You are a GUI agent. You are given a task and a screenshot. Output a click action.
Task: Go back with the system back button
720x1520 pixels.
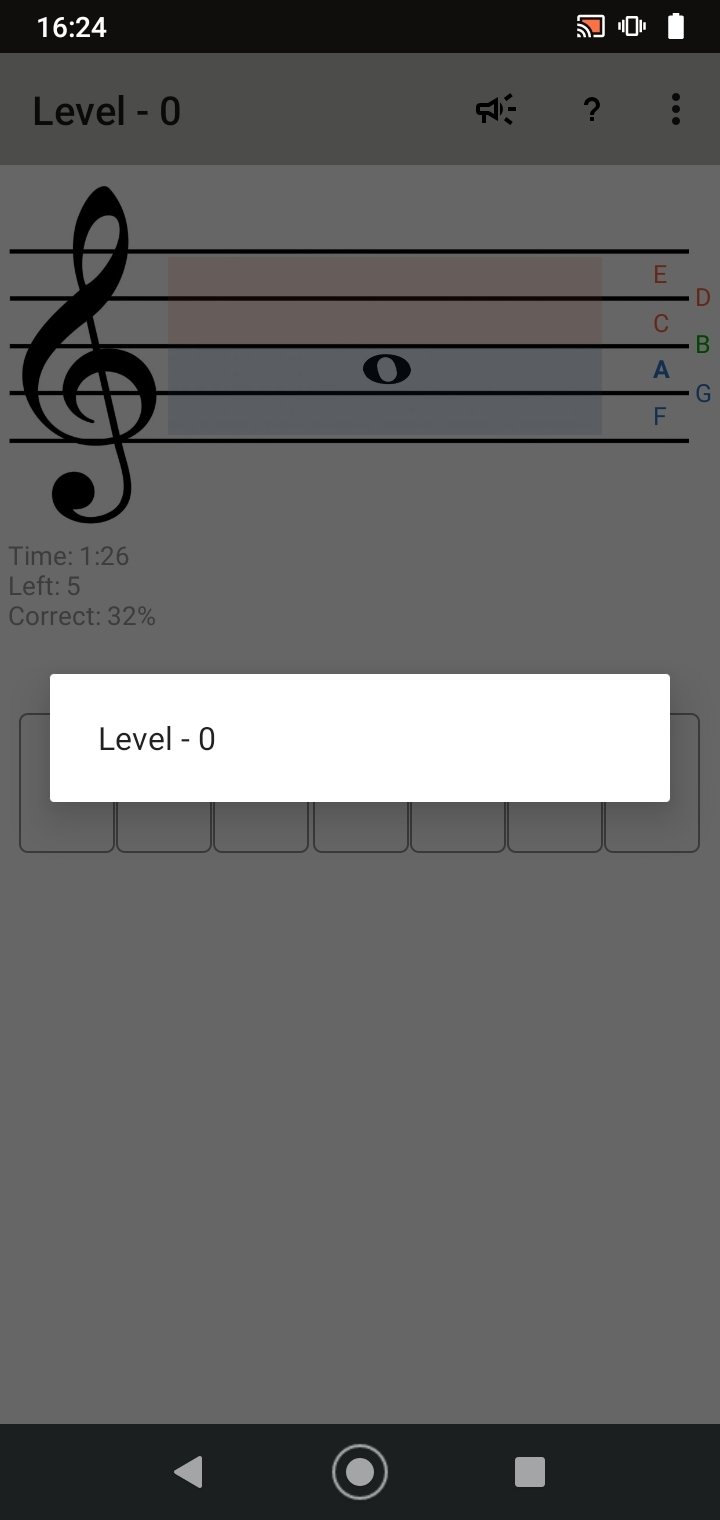[x=187, y=1472]
